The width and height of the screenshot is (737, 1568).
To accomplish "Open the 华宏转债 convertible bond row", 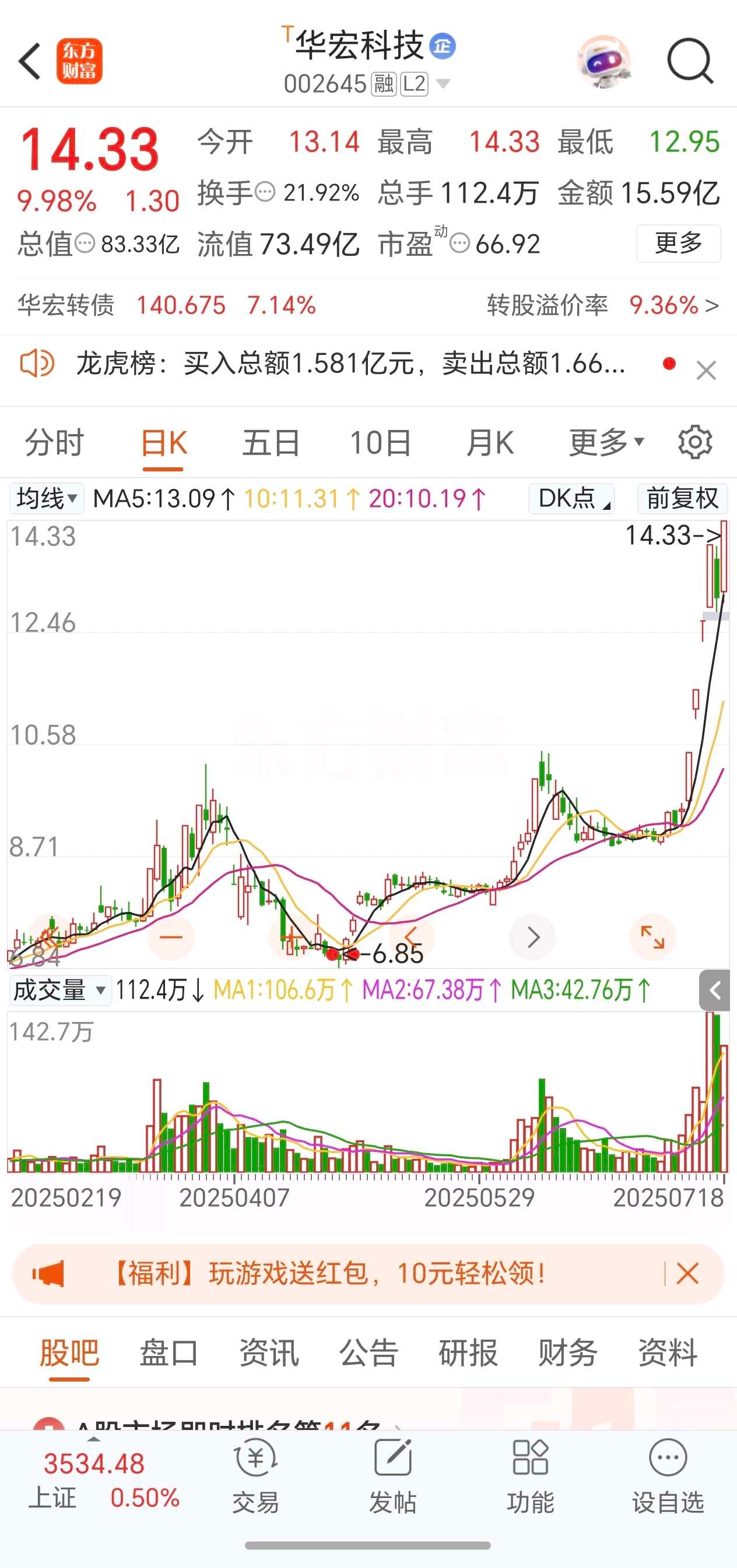I will pyautogui.click(x=368, y=305).
